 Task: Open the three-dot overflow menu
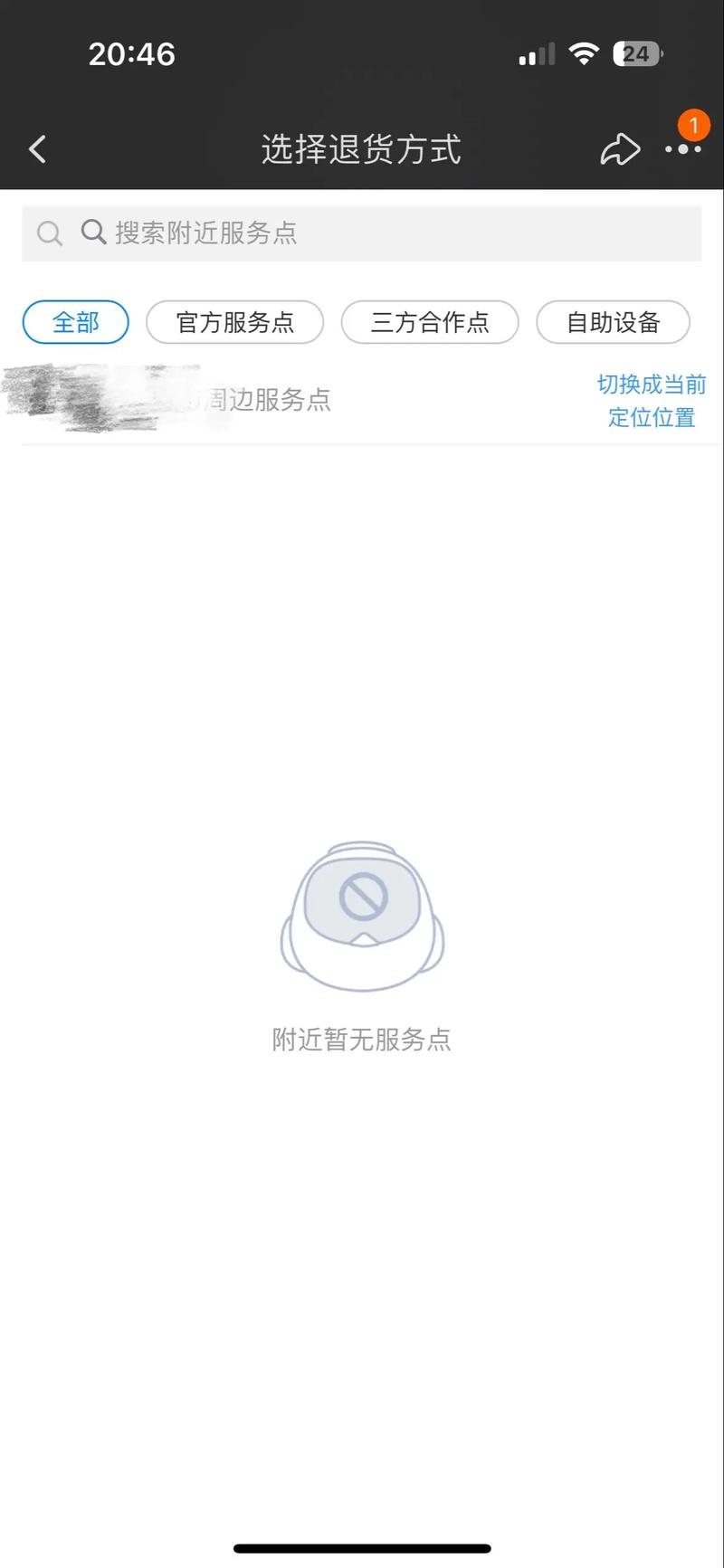pos(682,149)
